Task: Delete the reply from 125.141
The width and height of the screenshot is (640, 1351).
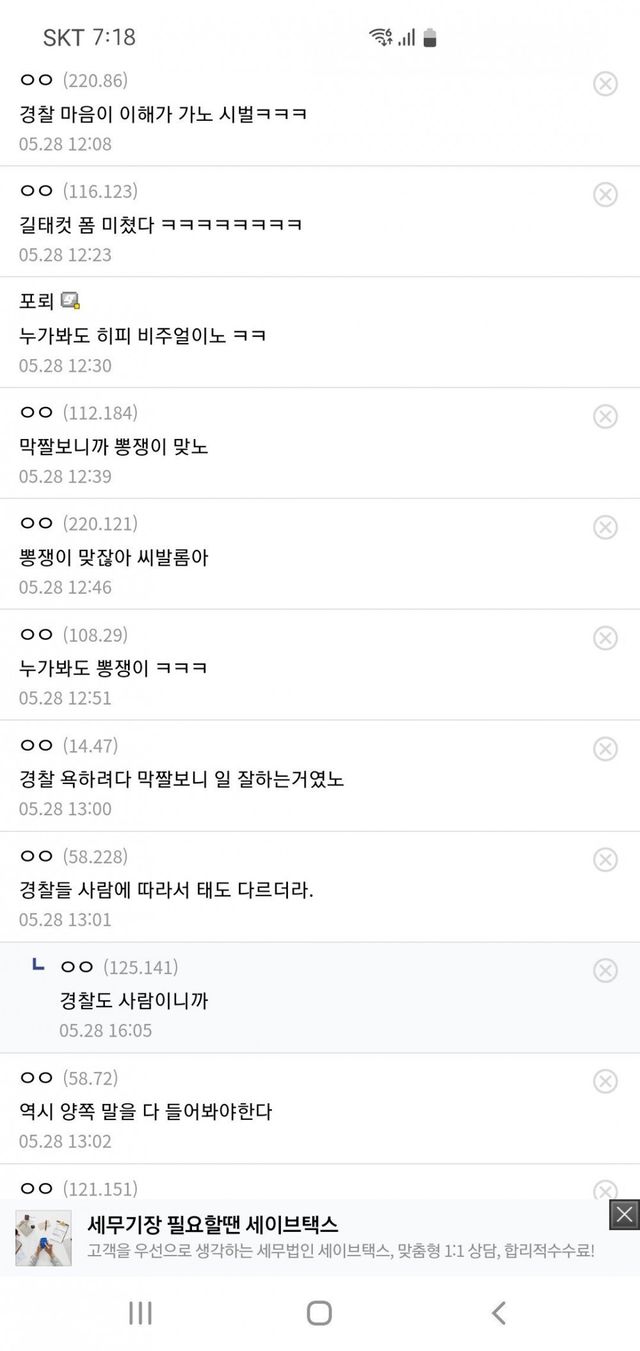Action: pyautogui.click(x=605, y=970)
